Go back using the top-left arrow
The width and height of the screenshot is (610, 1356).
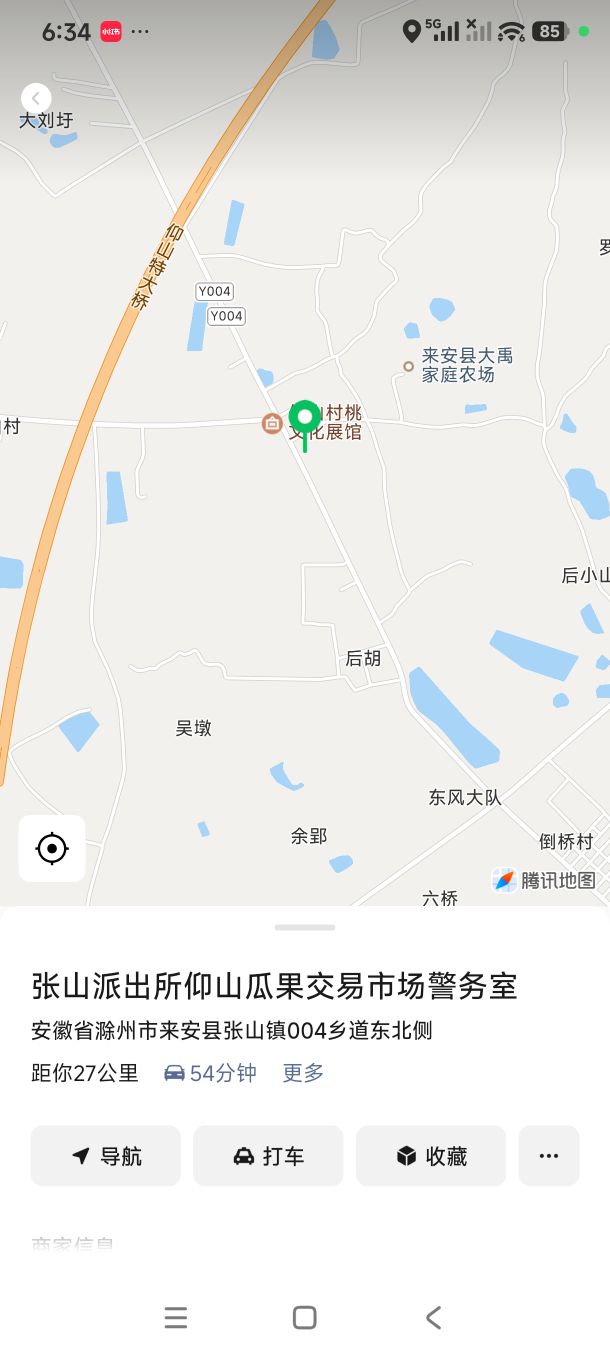36,98
